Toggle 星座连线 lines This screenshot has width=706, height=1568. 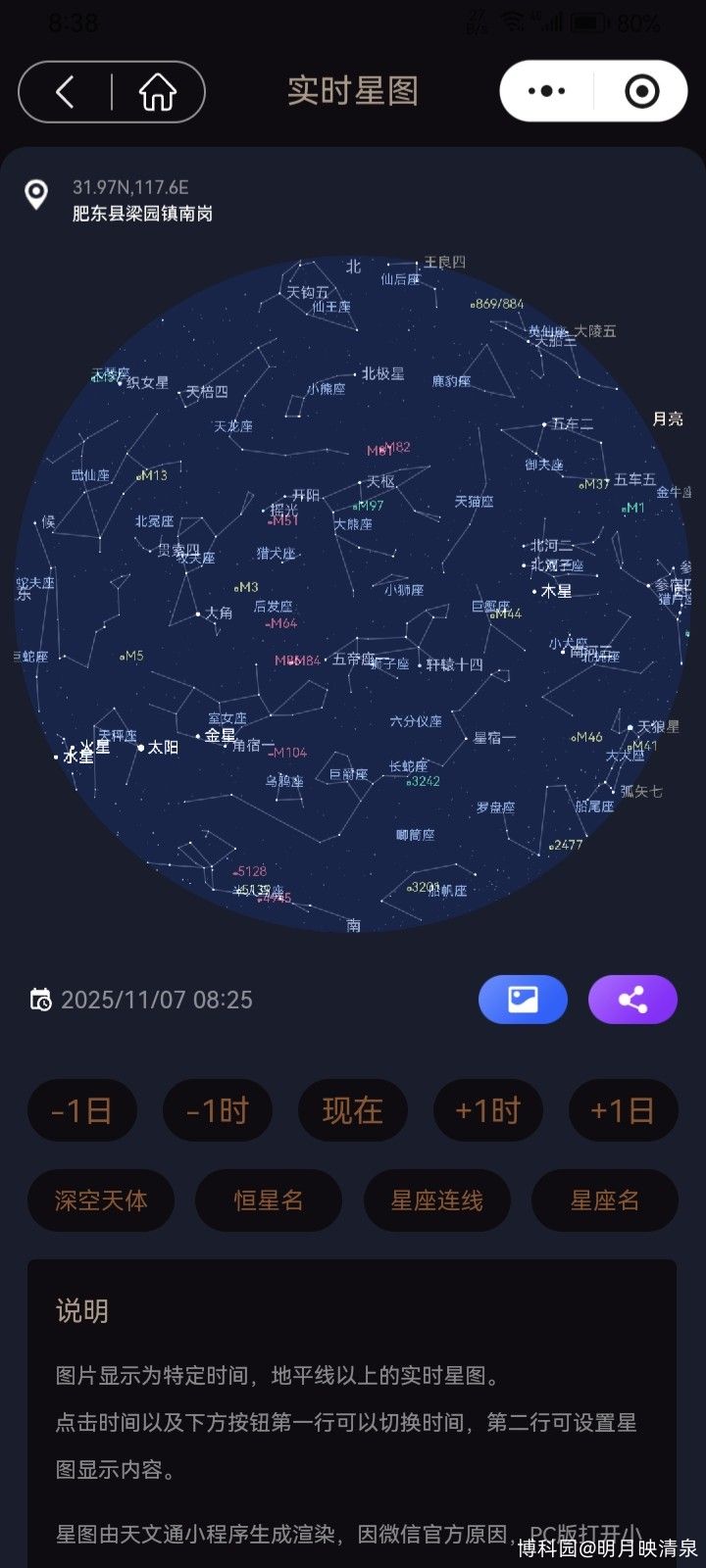click(x=436, y=1200)
